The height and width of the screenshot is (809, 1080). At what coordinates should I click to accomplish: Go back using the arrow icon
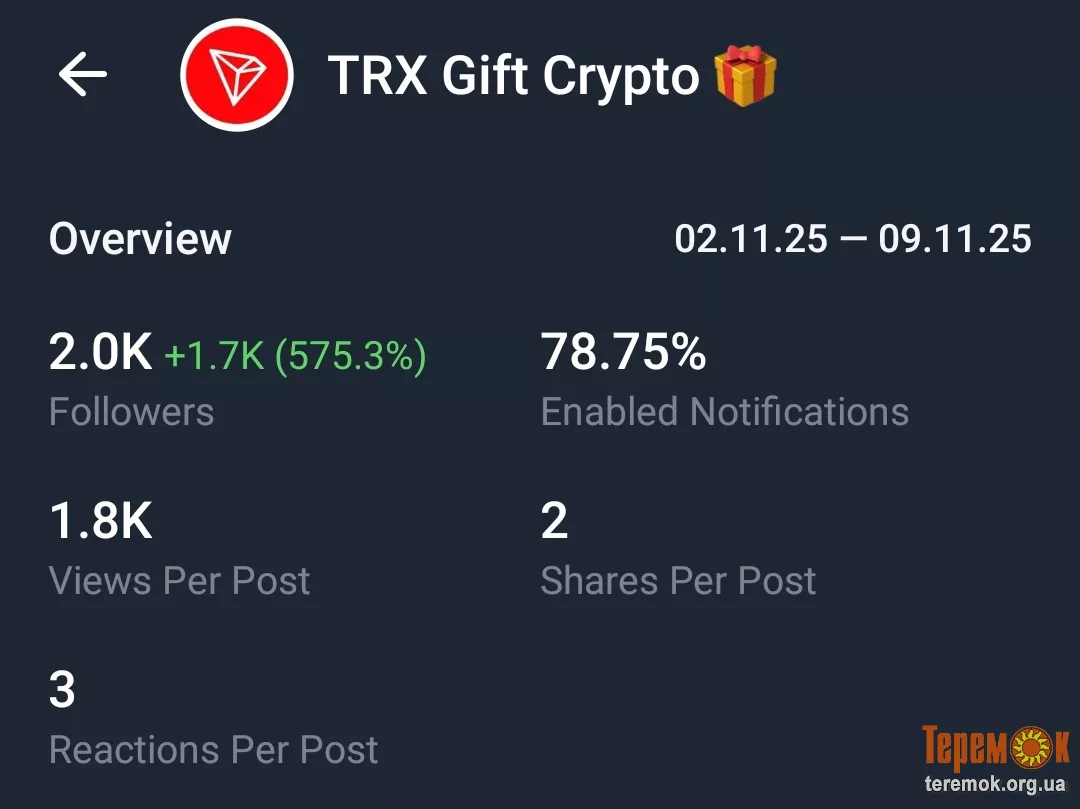(x=83, y=75)
